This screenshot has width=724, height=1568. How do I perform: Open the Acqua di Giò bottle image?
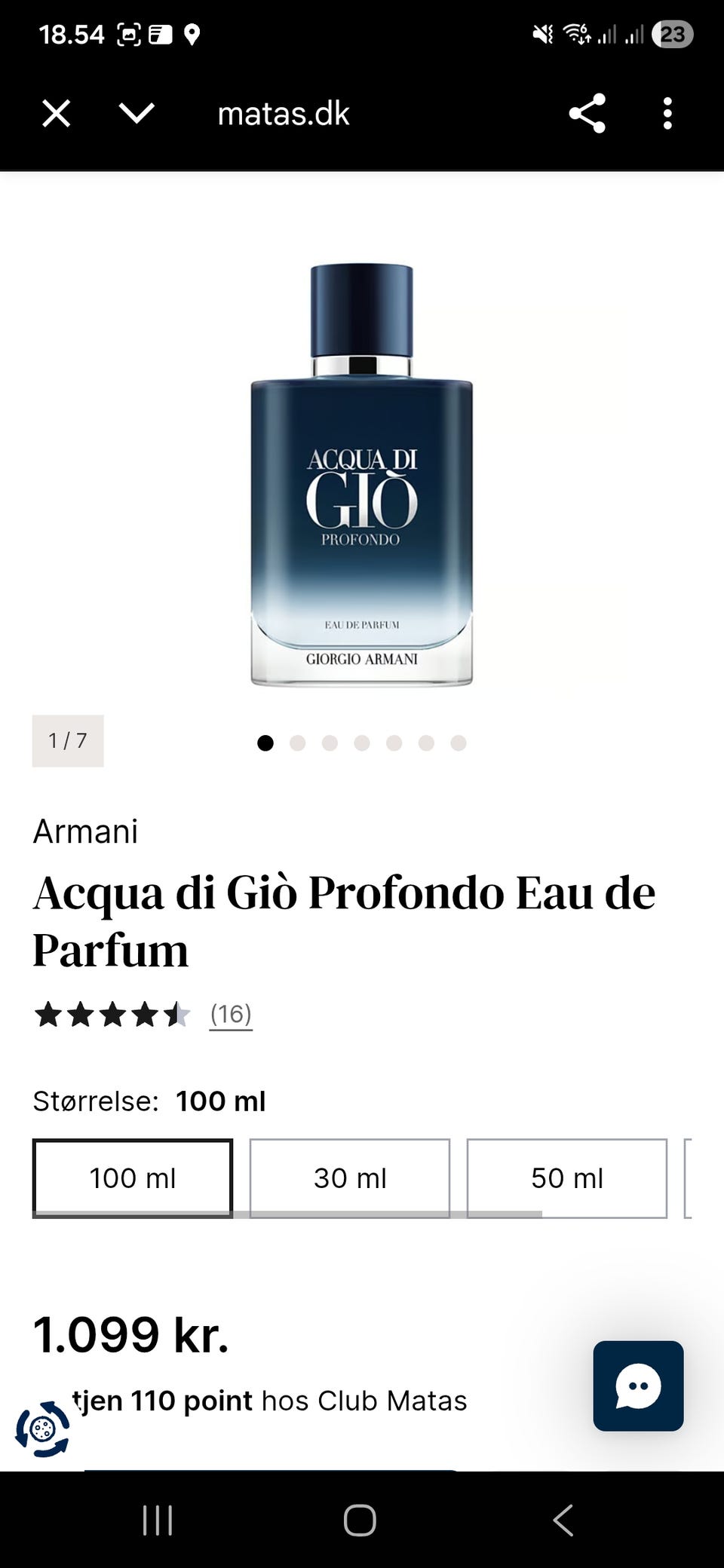coord(362,475)
